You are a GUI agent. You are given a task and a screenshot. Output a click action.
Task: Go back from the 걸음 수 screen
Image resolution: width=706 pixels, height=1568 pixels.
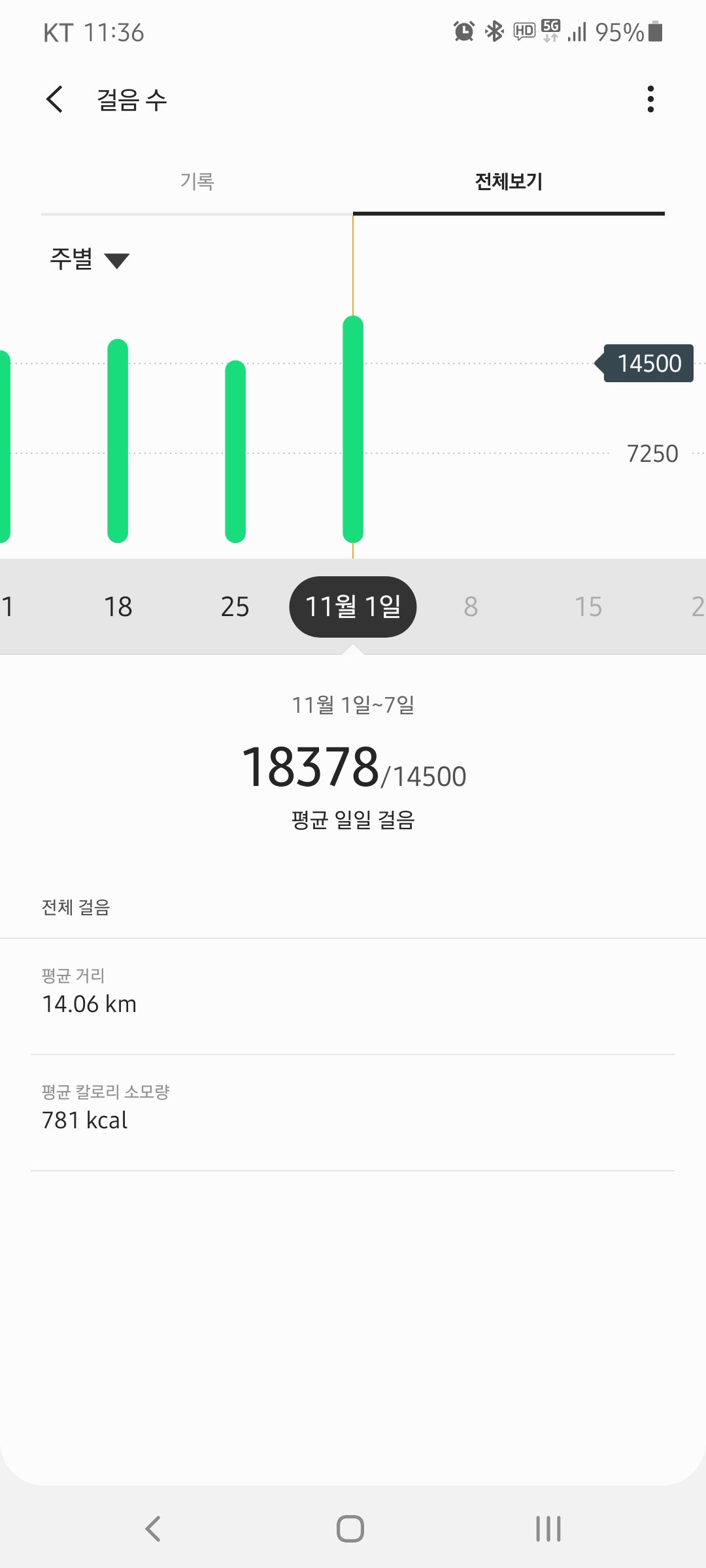55,99
